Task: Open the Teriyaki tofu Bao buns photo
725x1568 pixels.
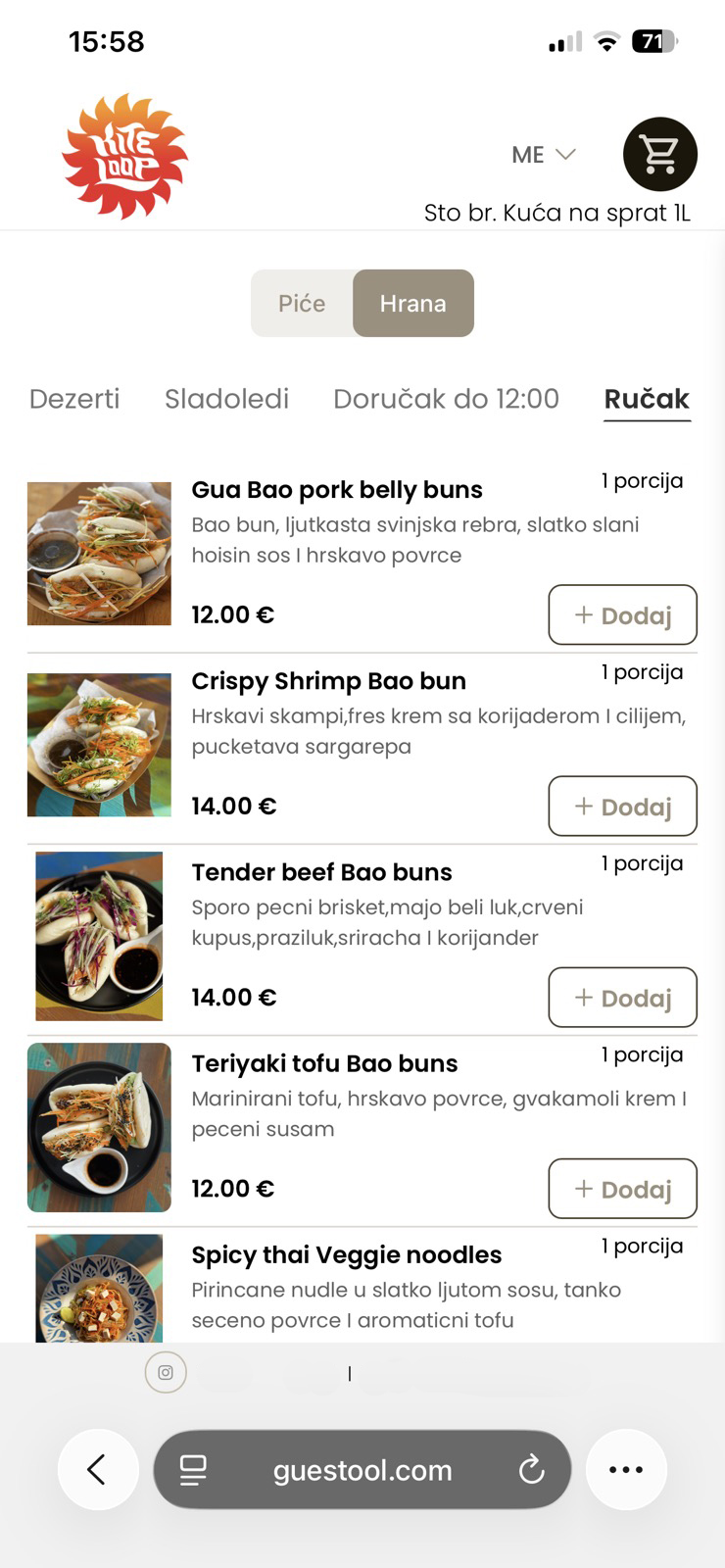Action: (x=98, y=1128)
